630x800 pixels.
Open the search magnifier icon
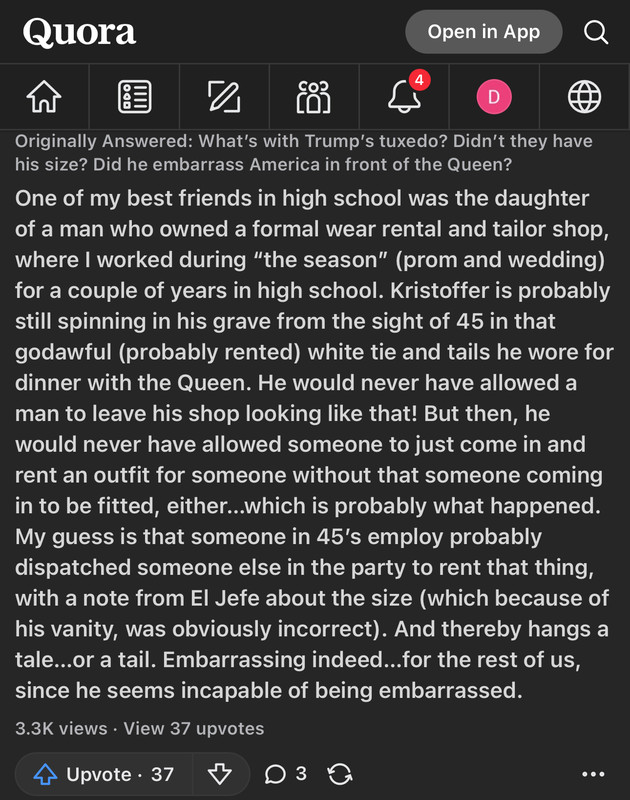(596, 32)
